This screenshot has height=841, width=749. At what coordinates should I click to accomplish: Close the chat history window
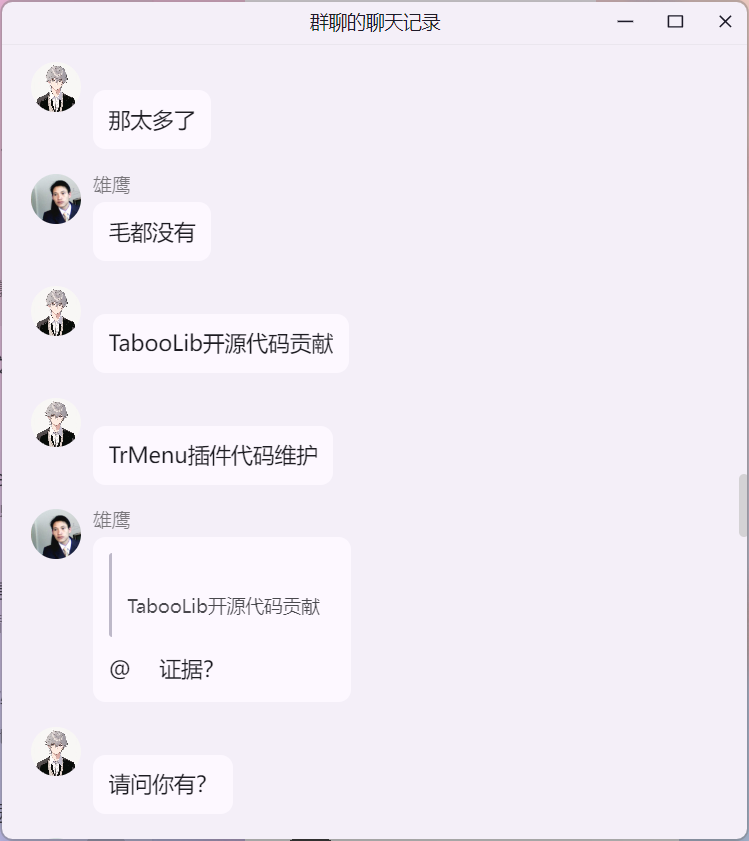click(725, 21)
